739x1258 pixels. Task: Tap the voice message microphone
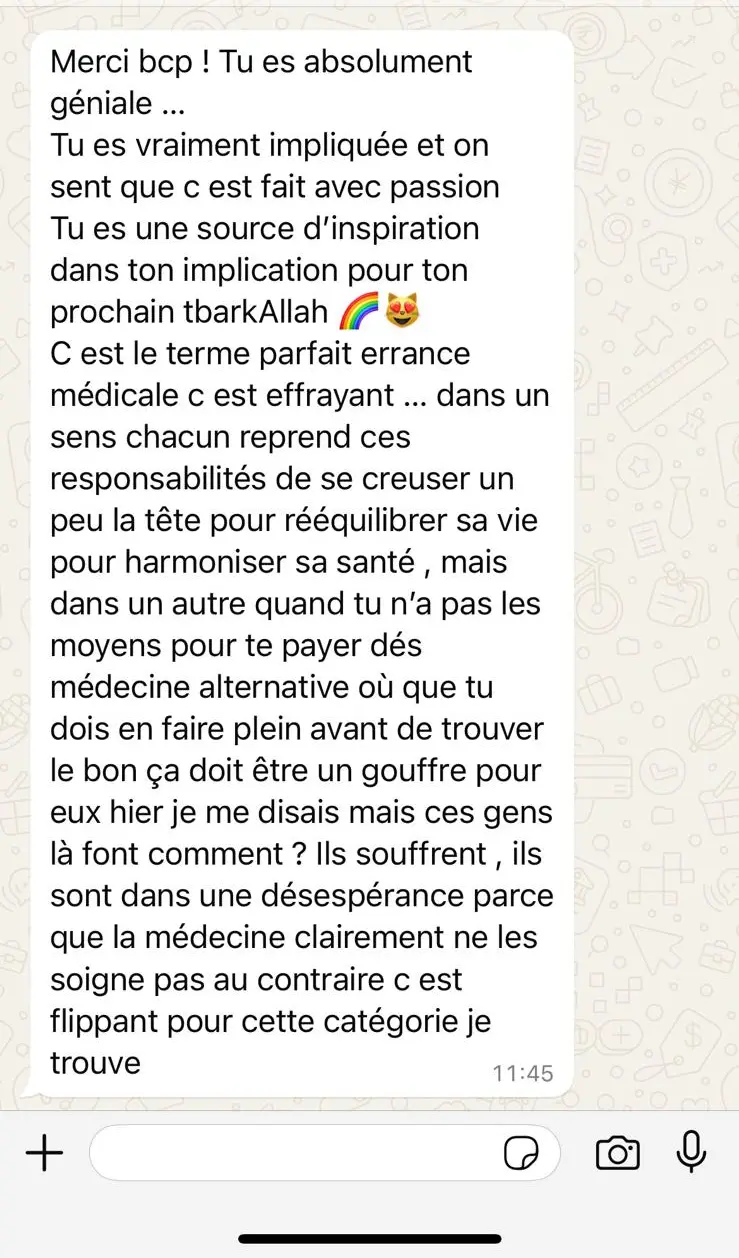[691, 1153]
